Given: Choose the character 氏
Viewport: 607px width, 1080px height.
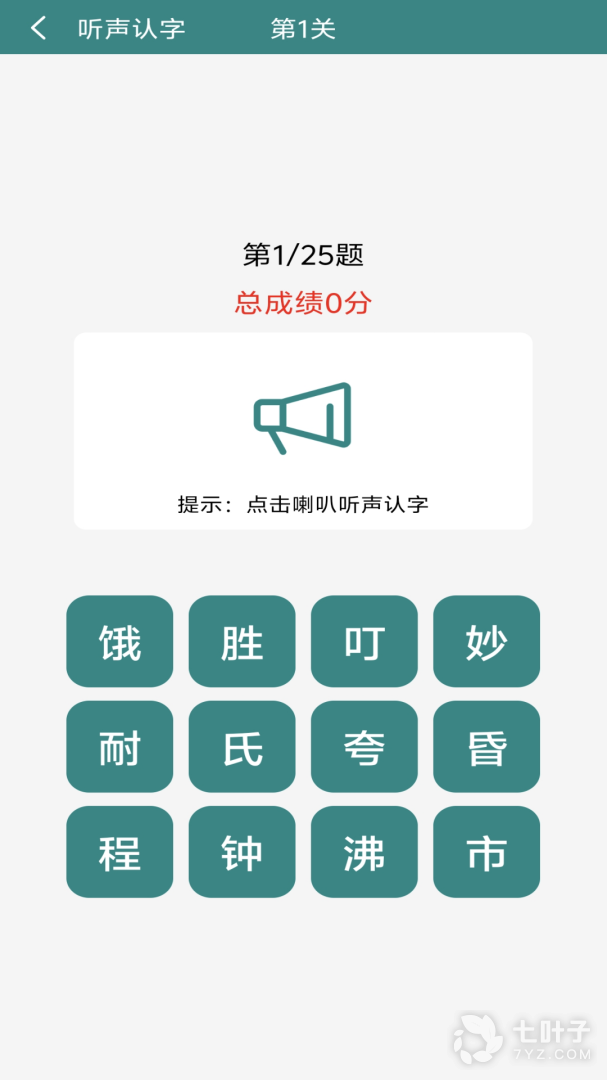Looking at the screenshot, I should [242, 747].
